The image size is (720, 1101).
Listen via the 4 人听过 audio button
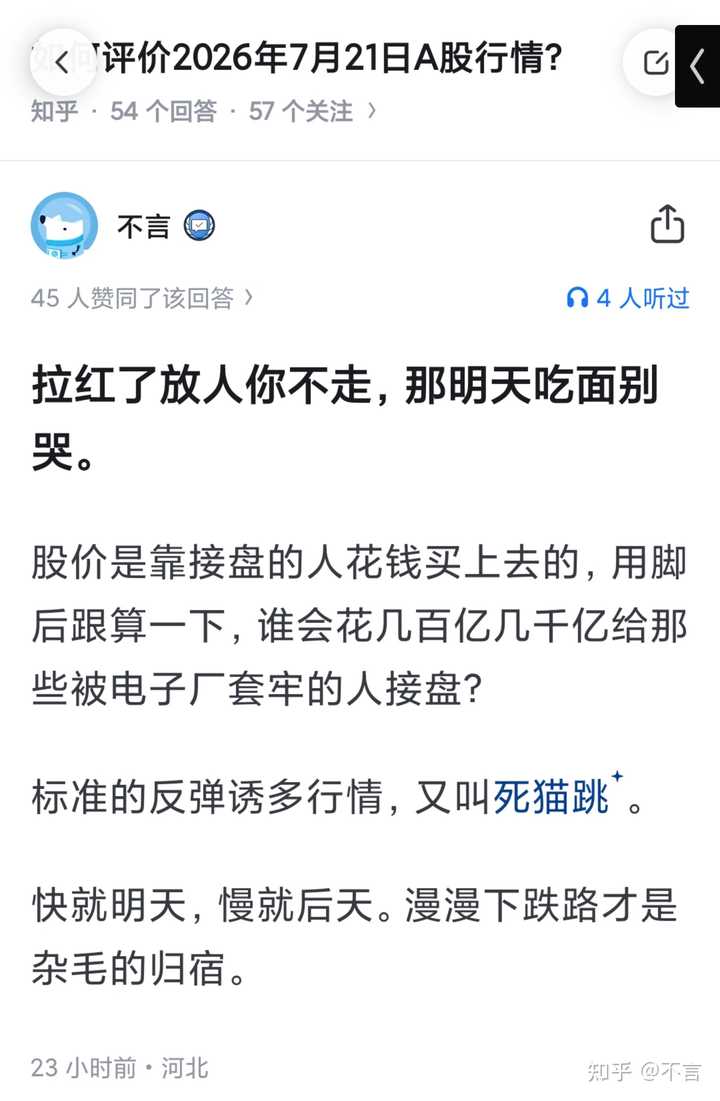628,298
